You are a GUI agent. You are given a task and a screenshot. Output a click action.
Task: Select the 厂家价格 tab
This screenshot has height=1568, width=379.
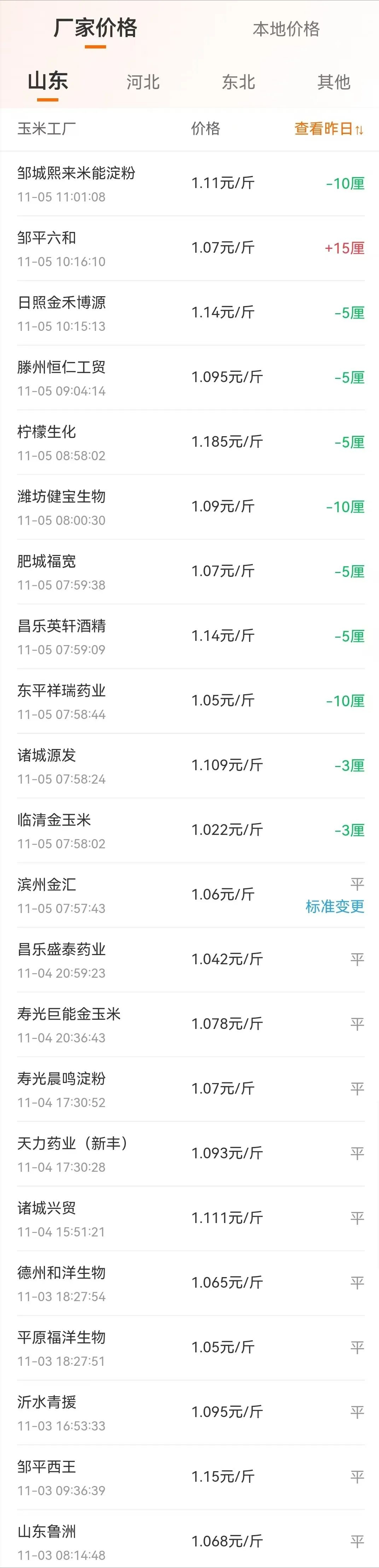(95, 28)
